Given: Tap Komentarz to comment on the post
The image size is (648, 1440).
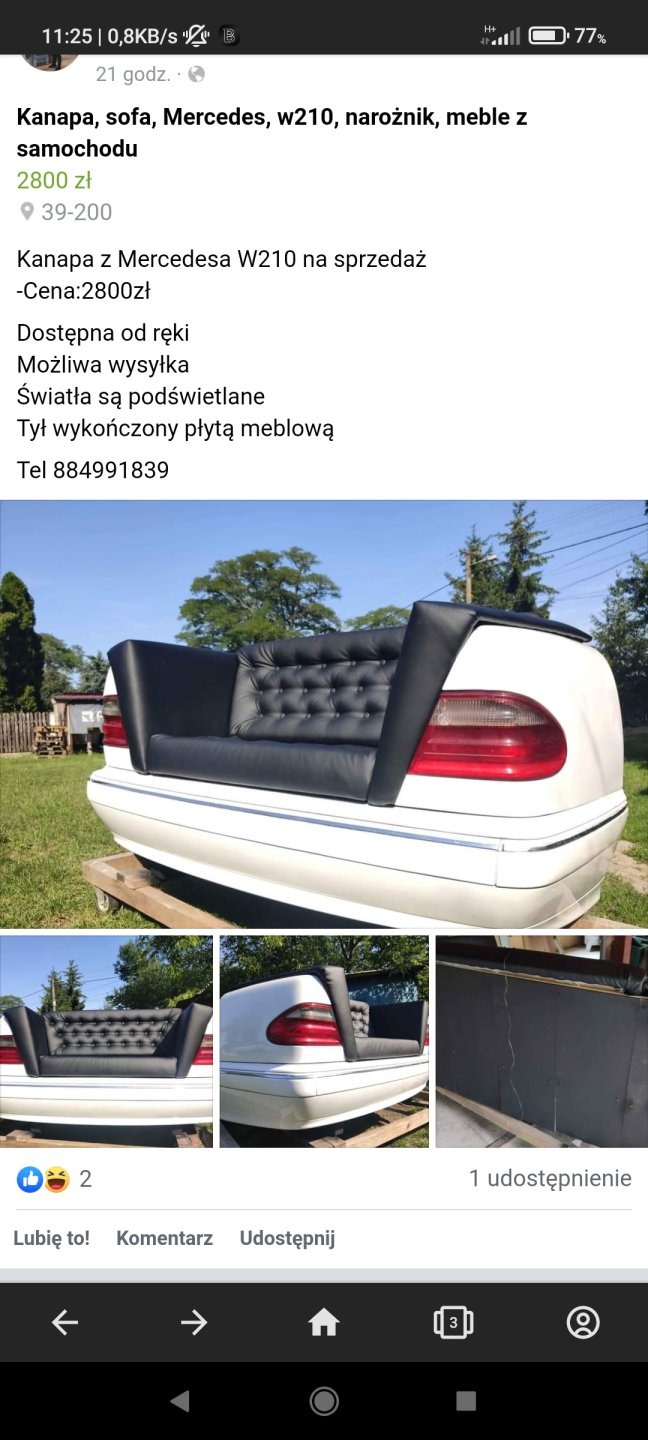Looking at the screenshot, I should tap(165, 1238).
